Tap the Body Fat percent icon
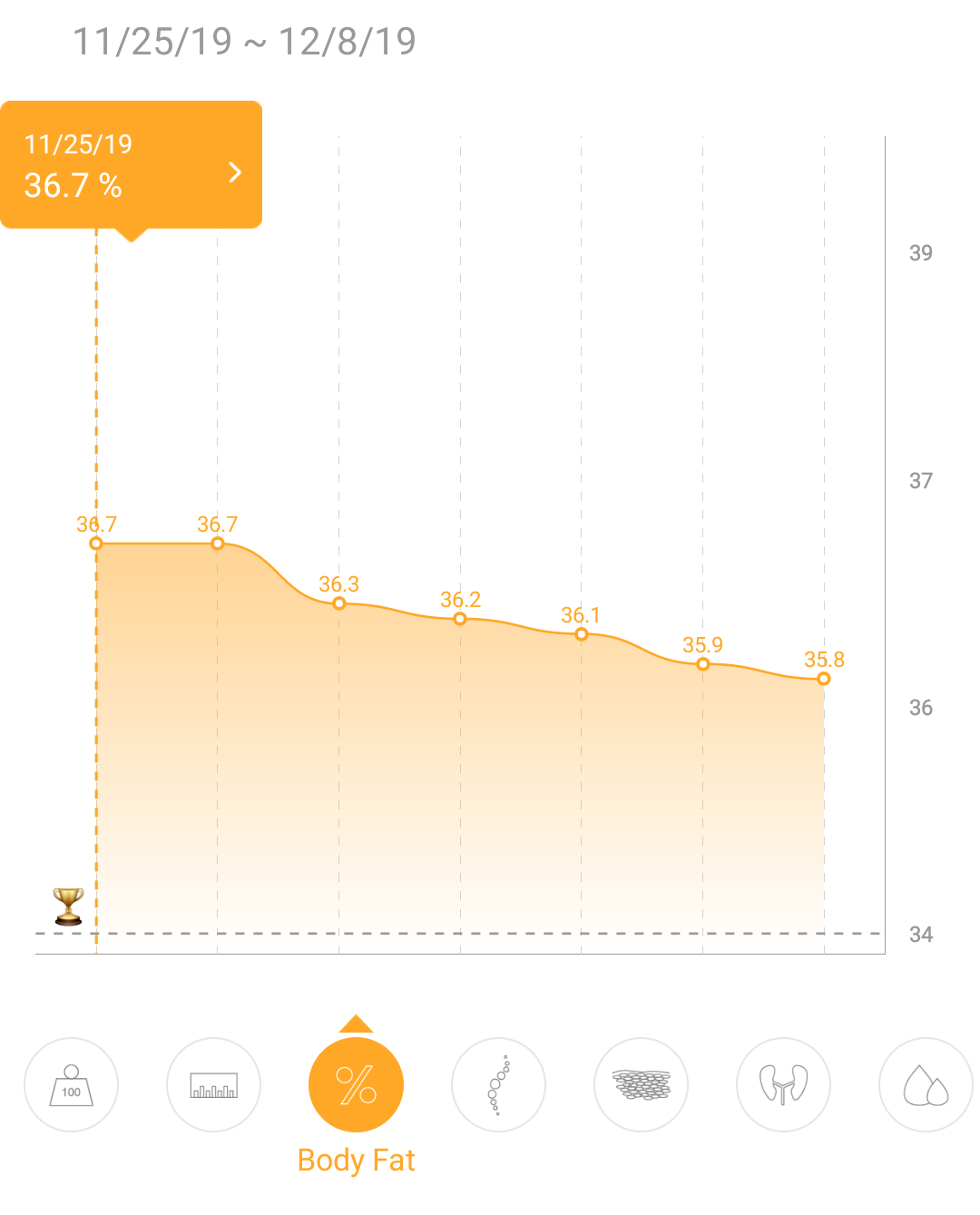980x1215 pixels. pos(356,1084)
